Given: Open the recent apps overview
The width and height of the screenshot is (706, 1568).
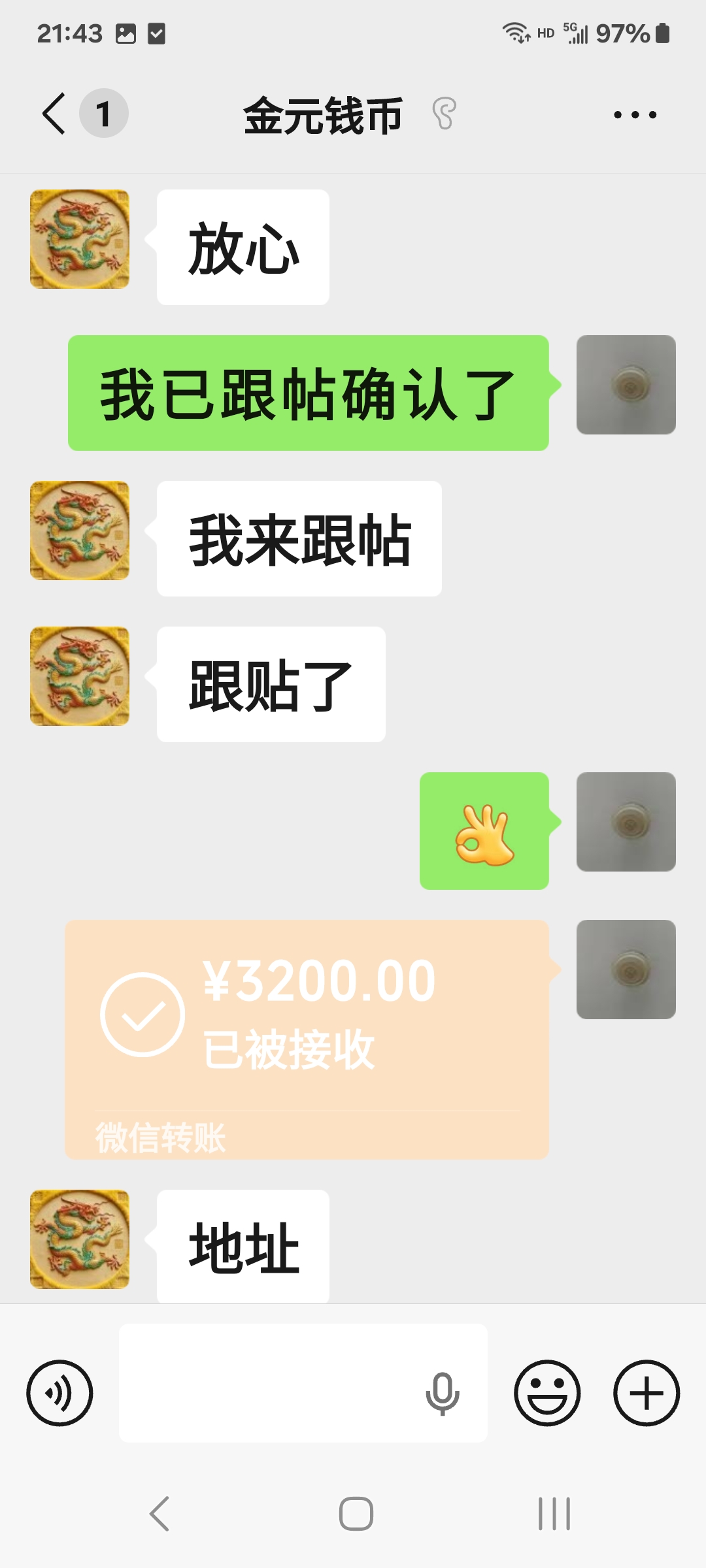Looking at the screenshot, I should click(554, 1513).
